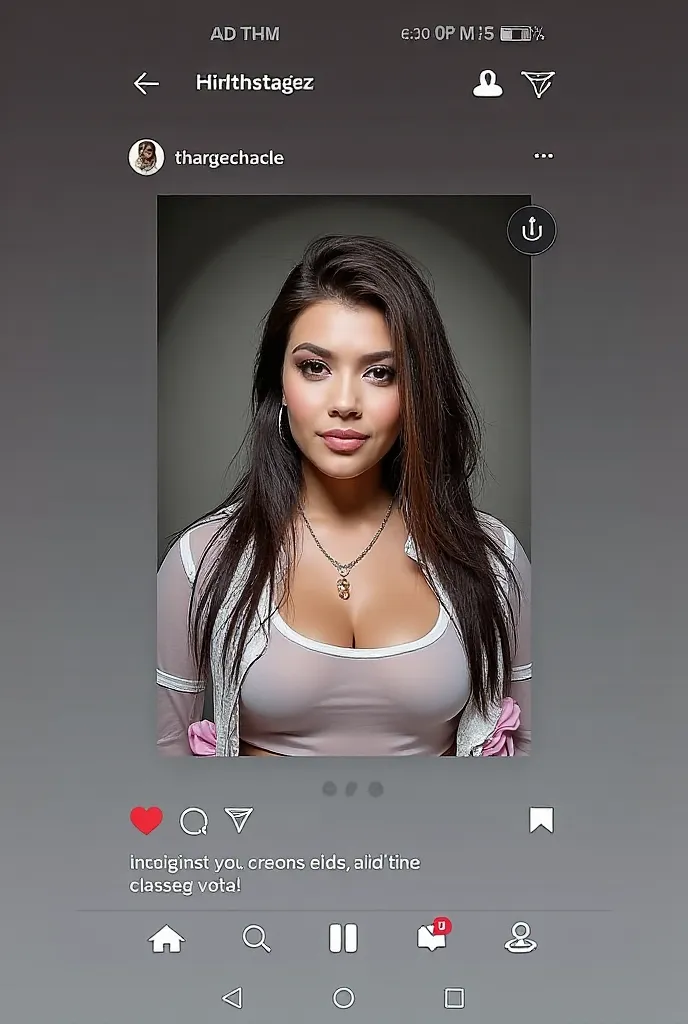
Task: Unlike the post with the red heart
Action: [x=146, y=821]
